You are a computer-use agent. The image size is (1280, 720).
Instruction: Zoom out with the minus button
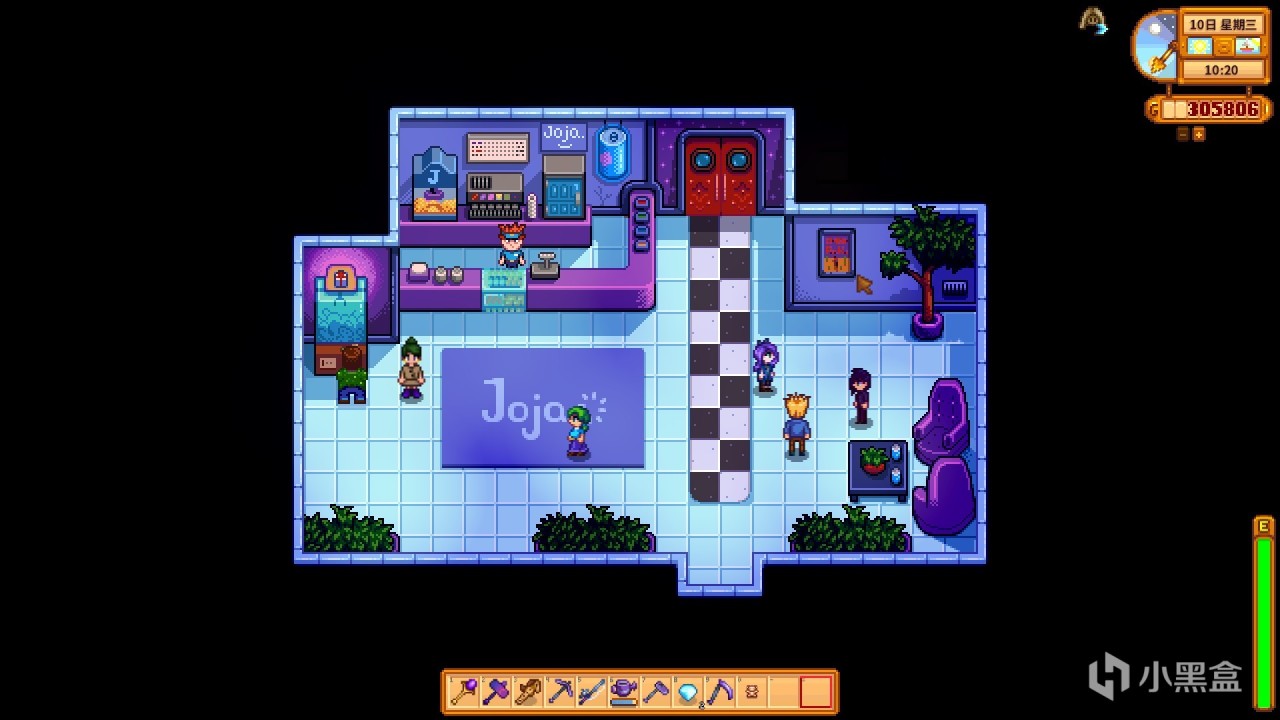[x=1183, y=134]
